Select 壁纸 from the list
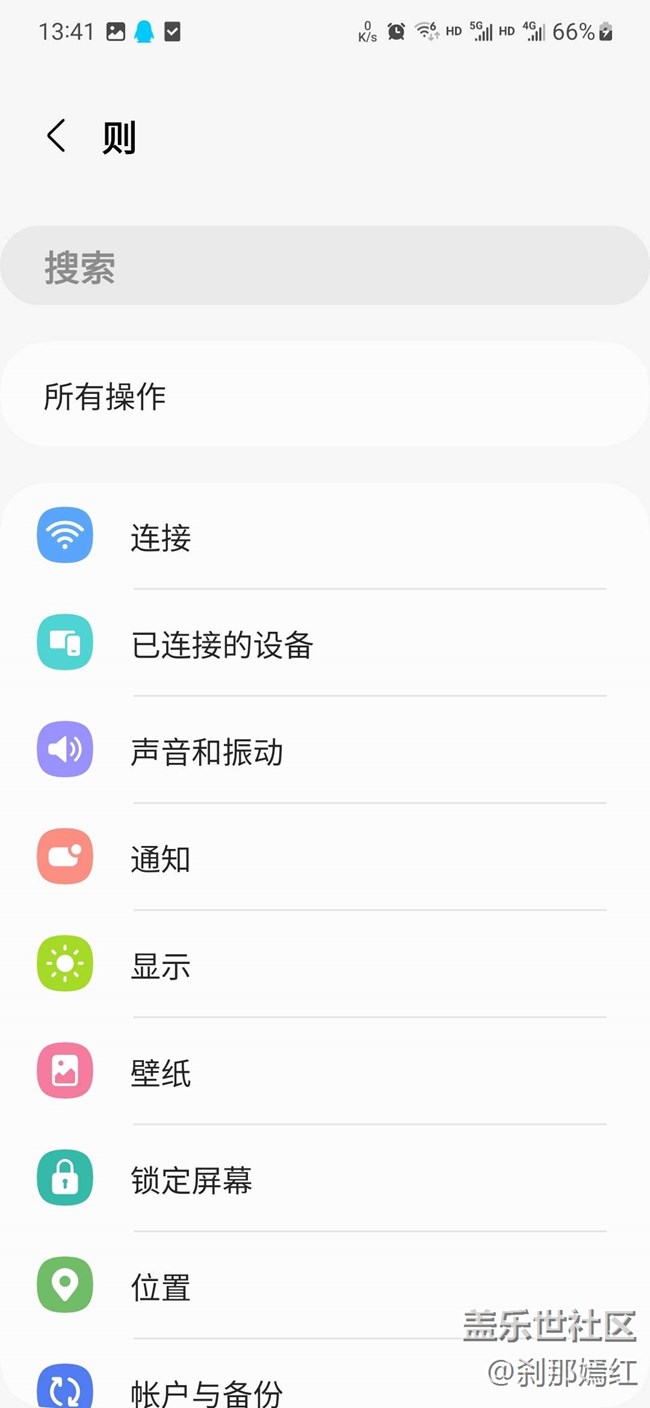The height and width of the screenshot is (1408, 650). click(x=320, y=1073)
